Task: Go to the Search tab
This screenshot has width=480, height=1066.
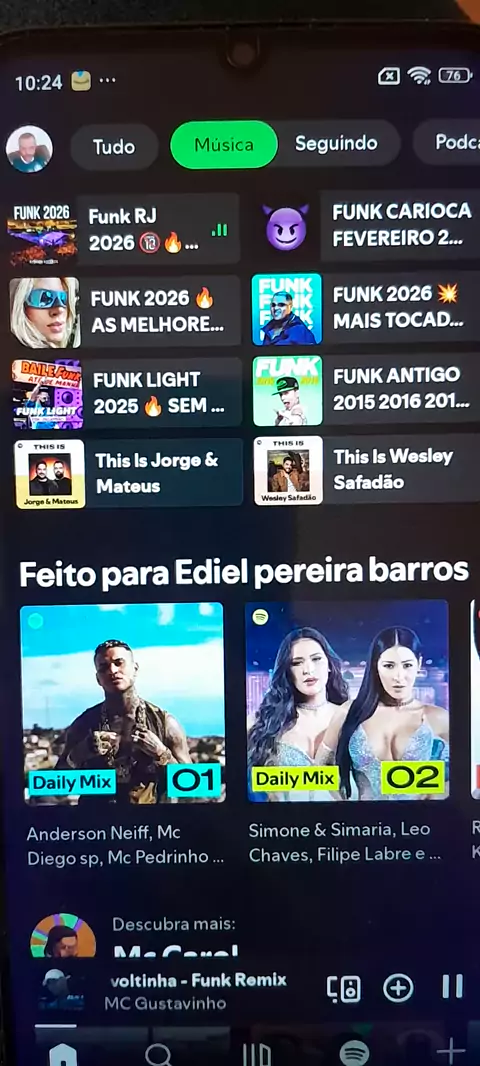Action: pyautogui.click(x=158, y=1054)
